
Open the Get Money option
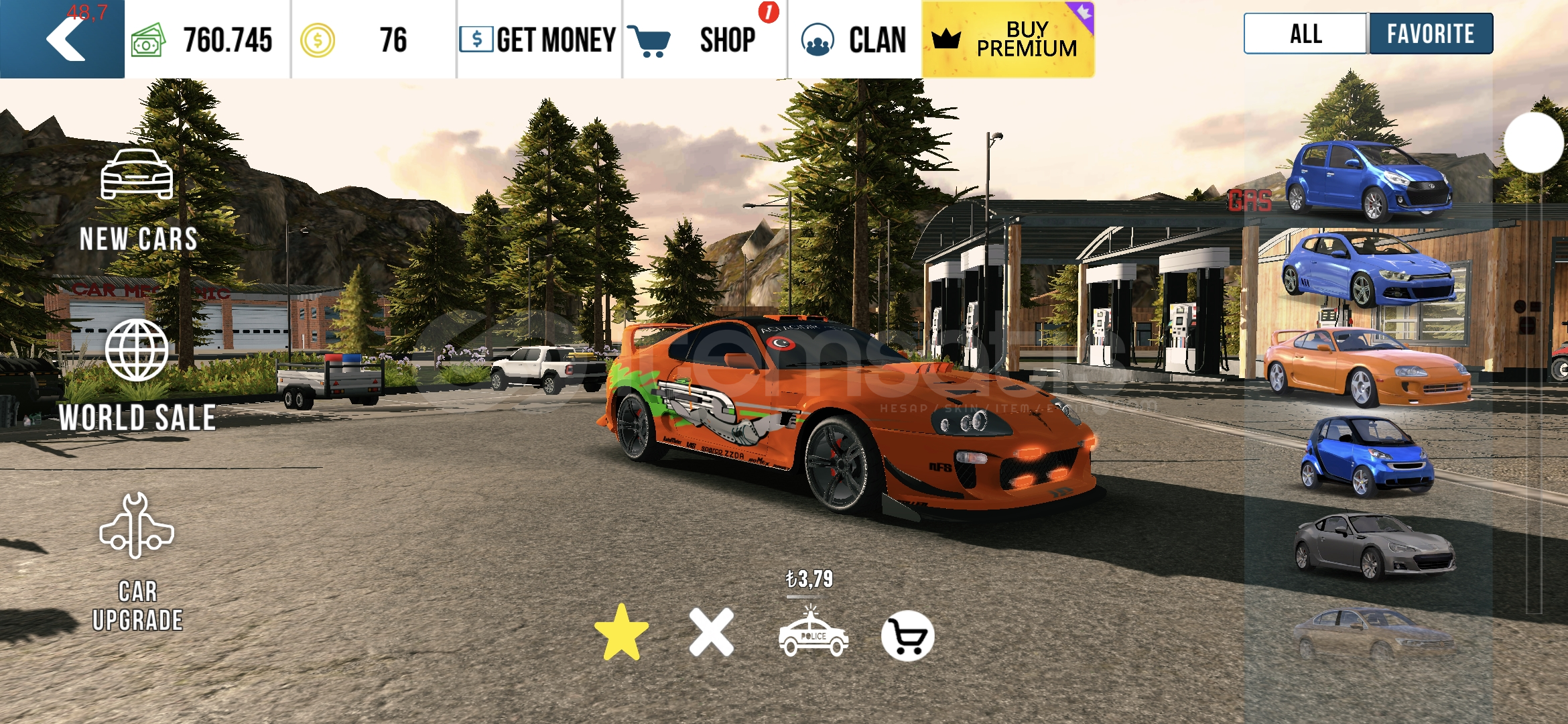[539, 40]
